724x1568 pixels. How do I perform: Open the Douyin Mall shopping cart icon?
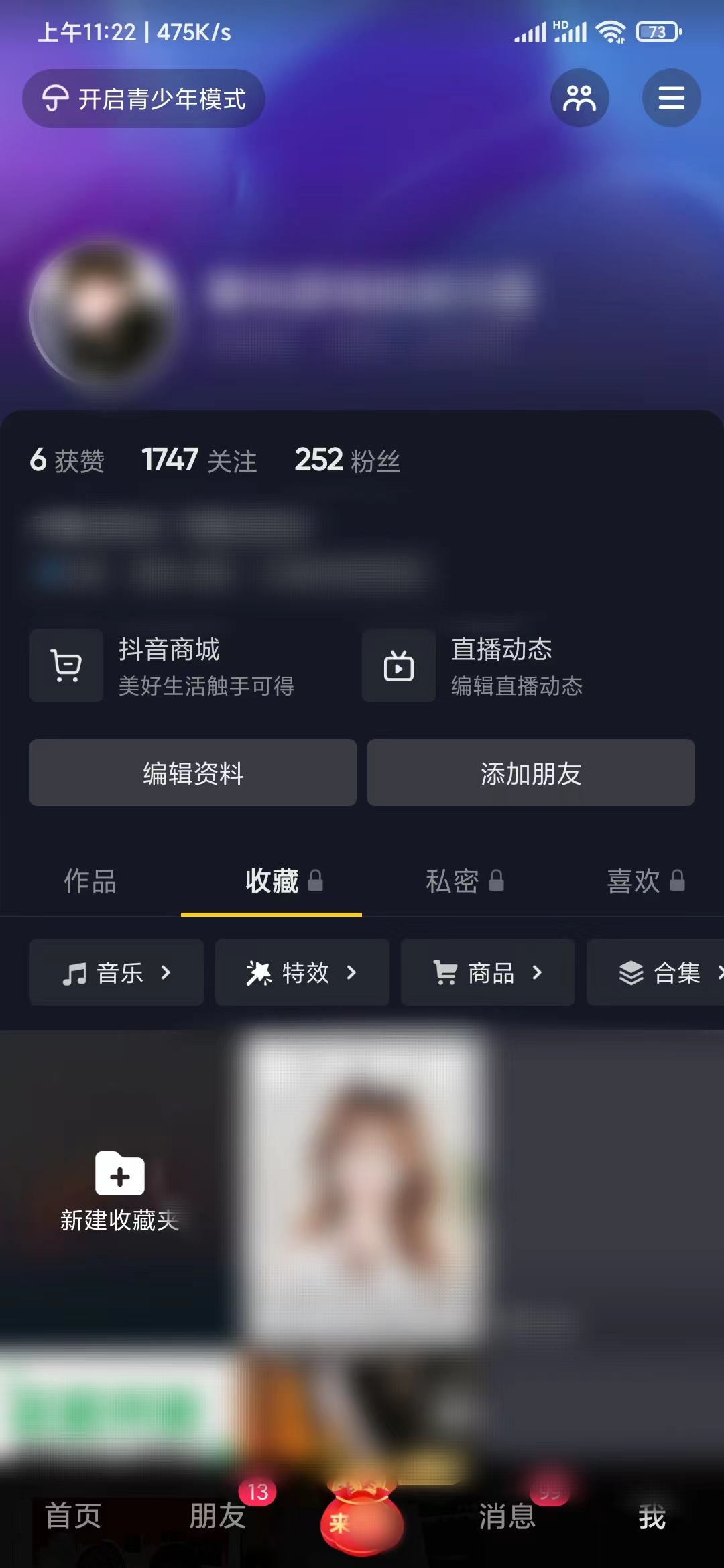[66, 665]
